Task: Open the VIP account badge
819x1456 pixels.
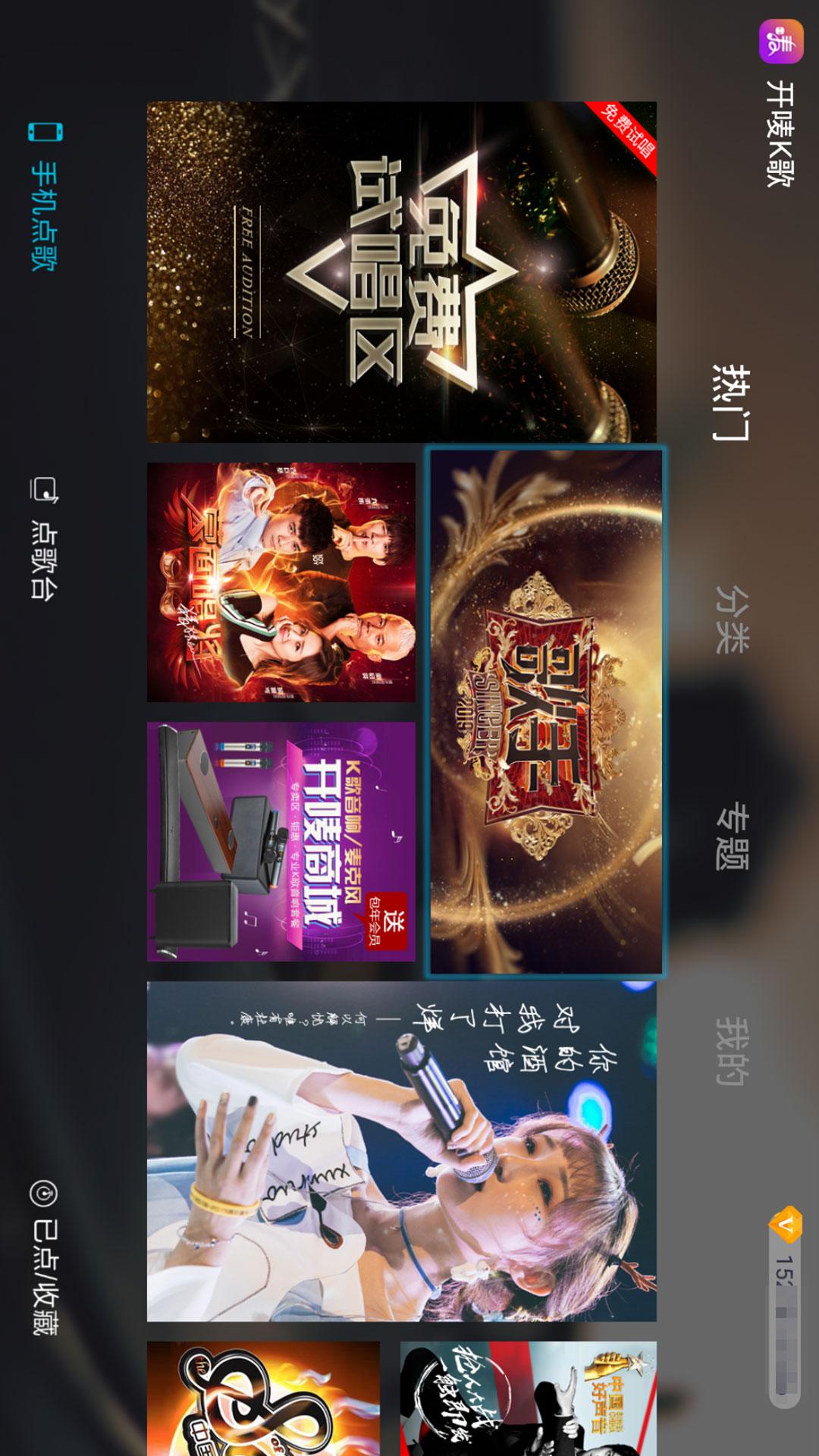Action: point(785,1304)
